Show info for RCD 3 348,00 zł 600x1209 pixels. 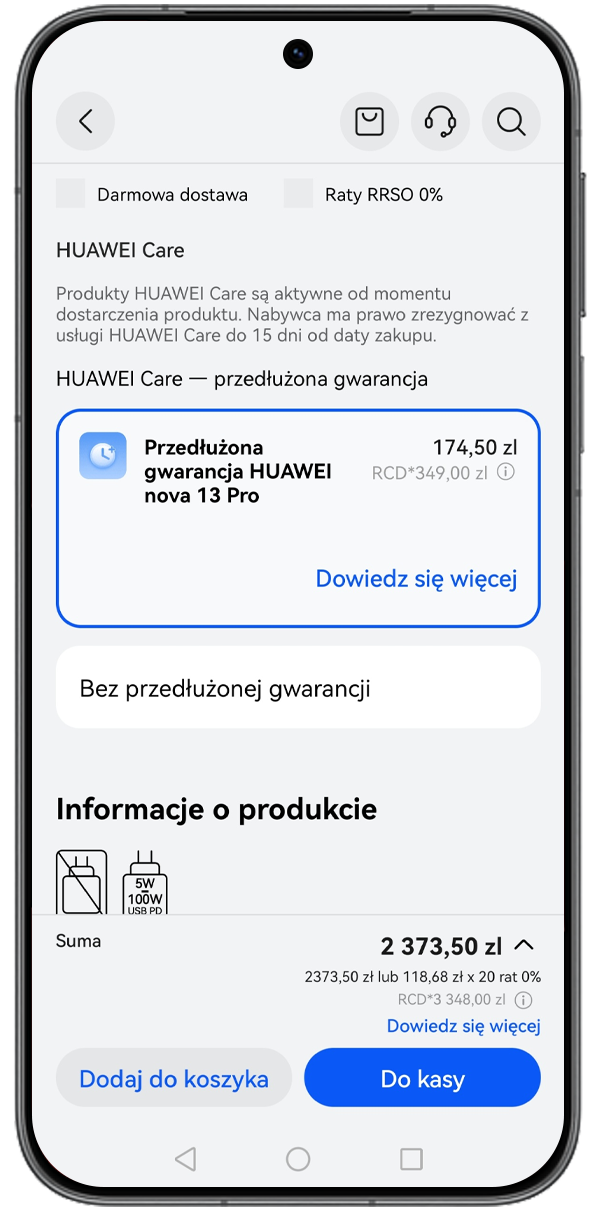point(524,1000)
